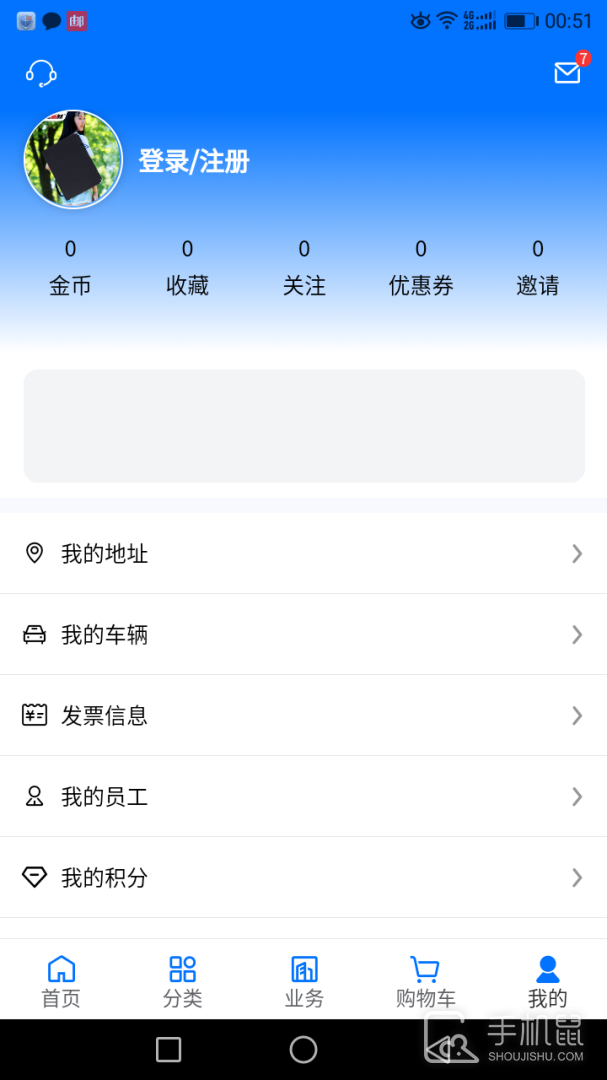Switch to the 购物车 tab
Image resolution: width=607 pixels, height=1080 pixels.
coord(425,980)
